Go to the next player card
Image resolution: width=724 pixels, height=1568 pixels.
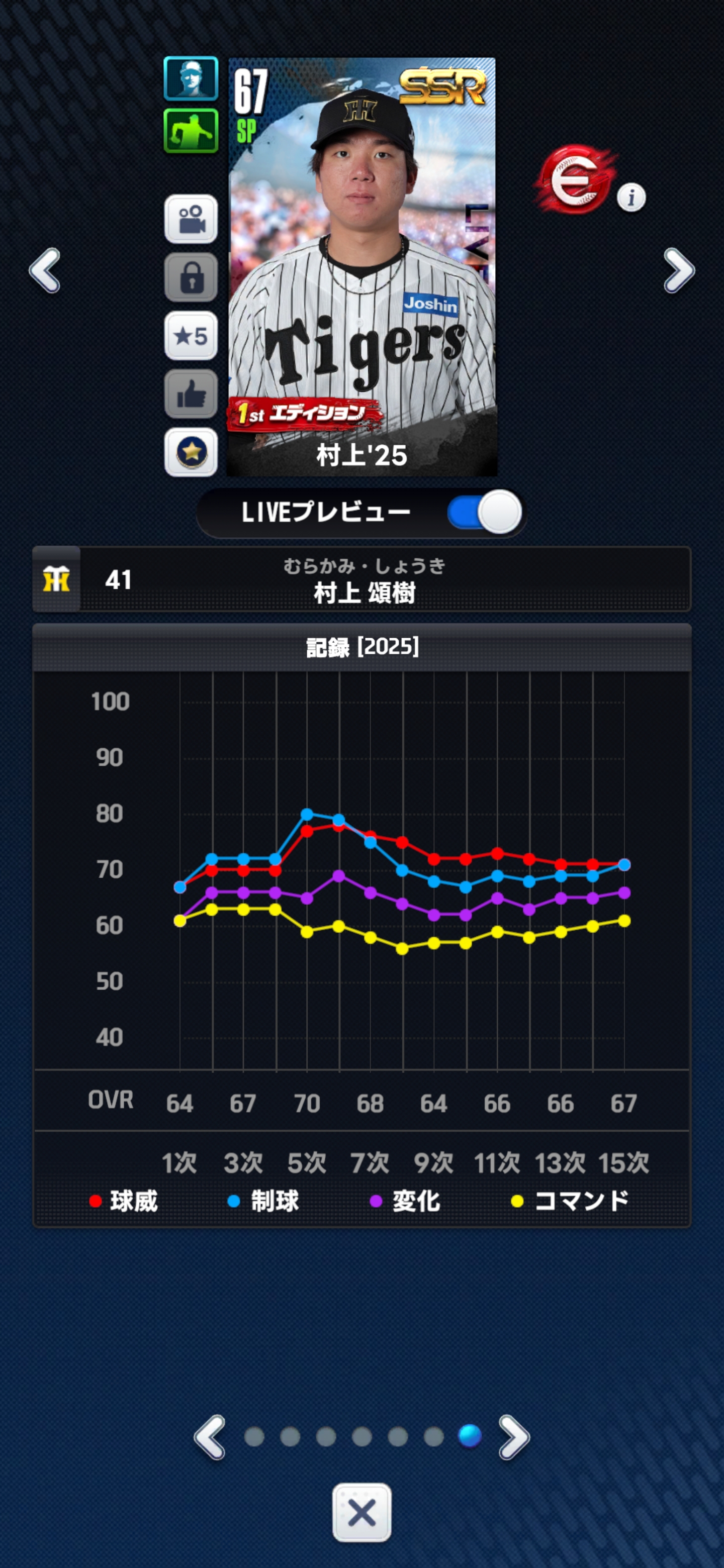pos(678,270)
